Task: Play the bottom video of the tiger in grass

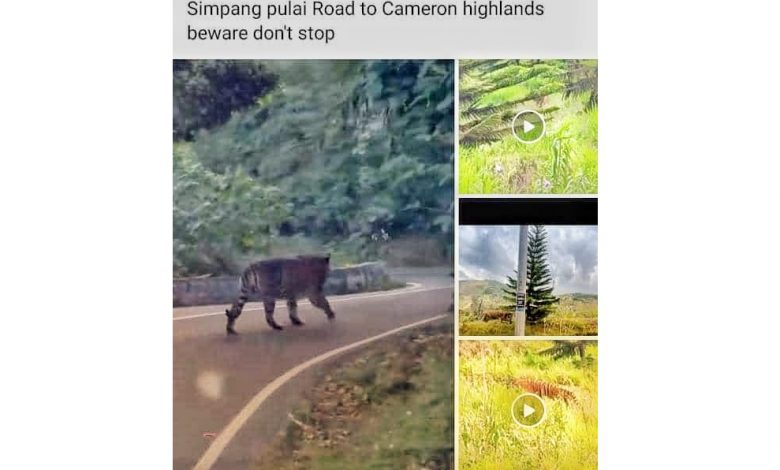Action: (x=528, y=410)
